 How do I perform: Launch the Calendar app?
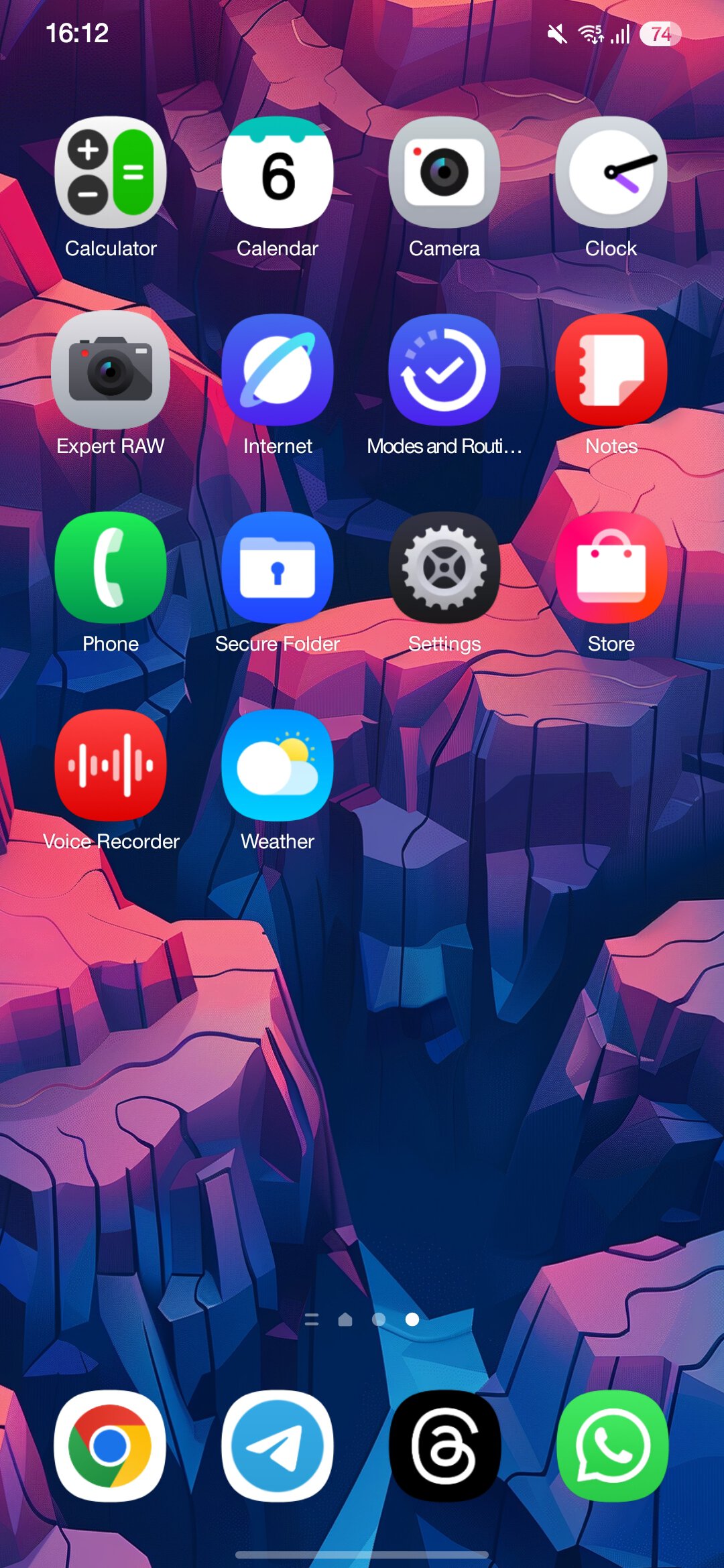[x=278, y=172]
